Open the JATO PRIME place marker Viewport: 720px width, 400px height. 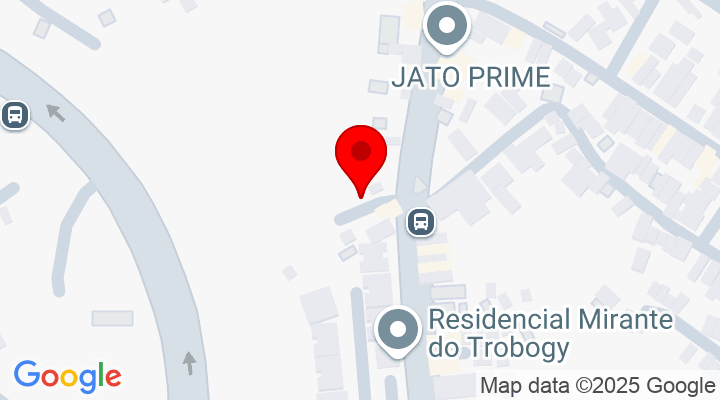(x=447, y=27)
